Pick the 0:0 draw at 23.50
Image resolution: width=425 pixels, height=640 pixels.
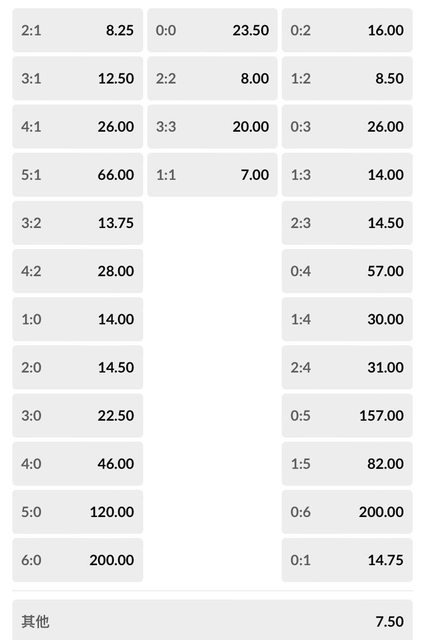(x=212, y=30)
